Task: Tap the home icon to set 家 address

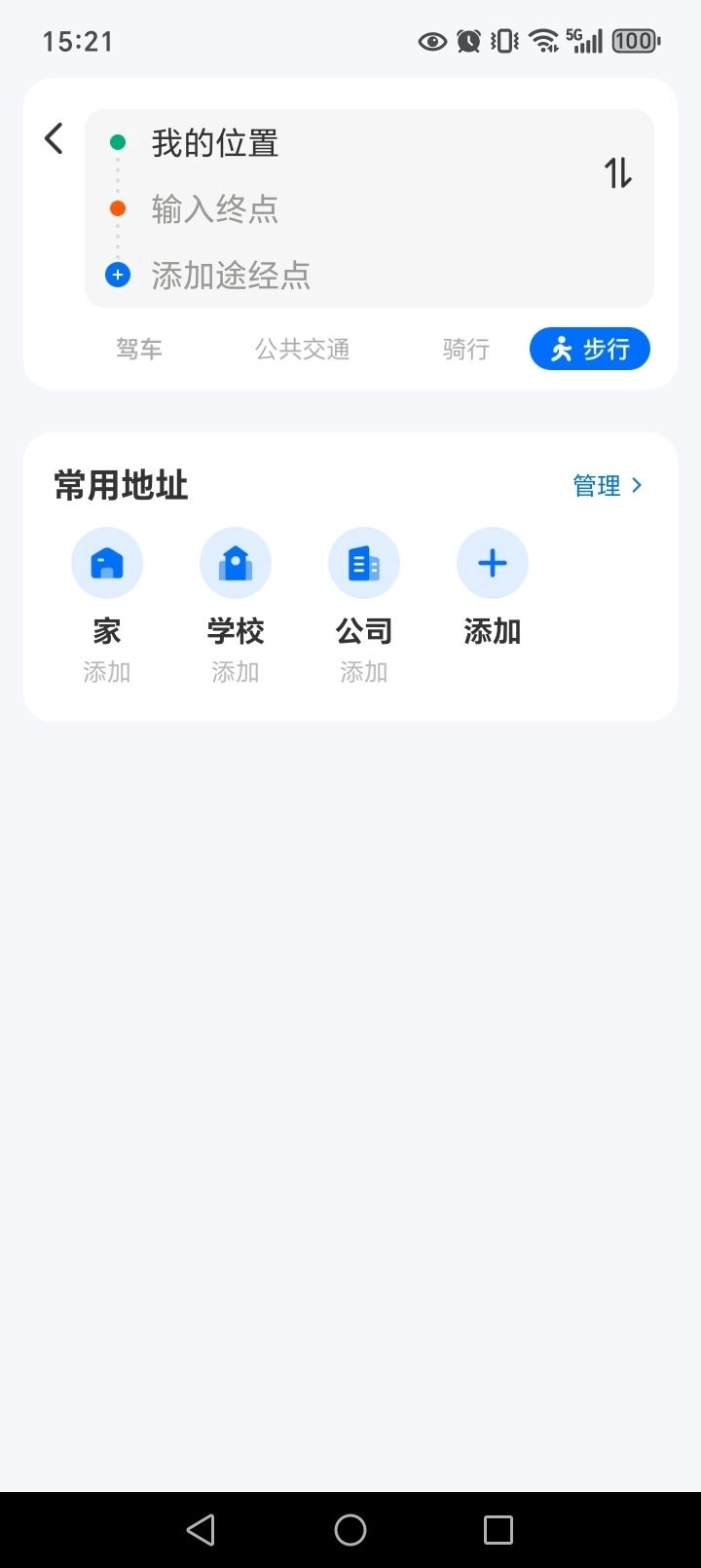Action: [x=106, y=562]
